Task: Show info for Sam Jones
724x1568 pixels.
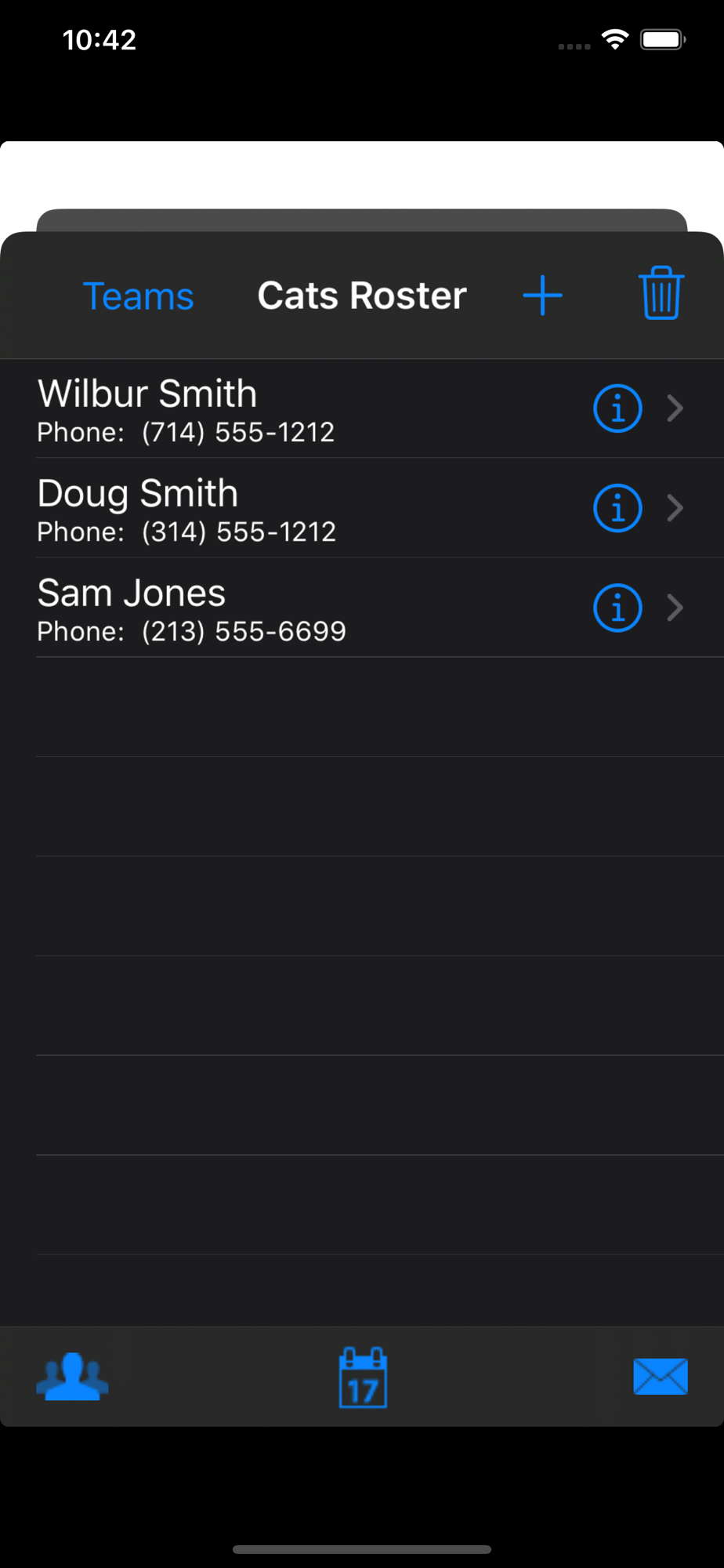Action: pos(617,608)
